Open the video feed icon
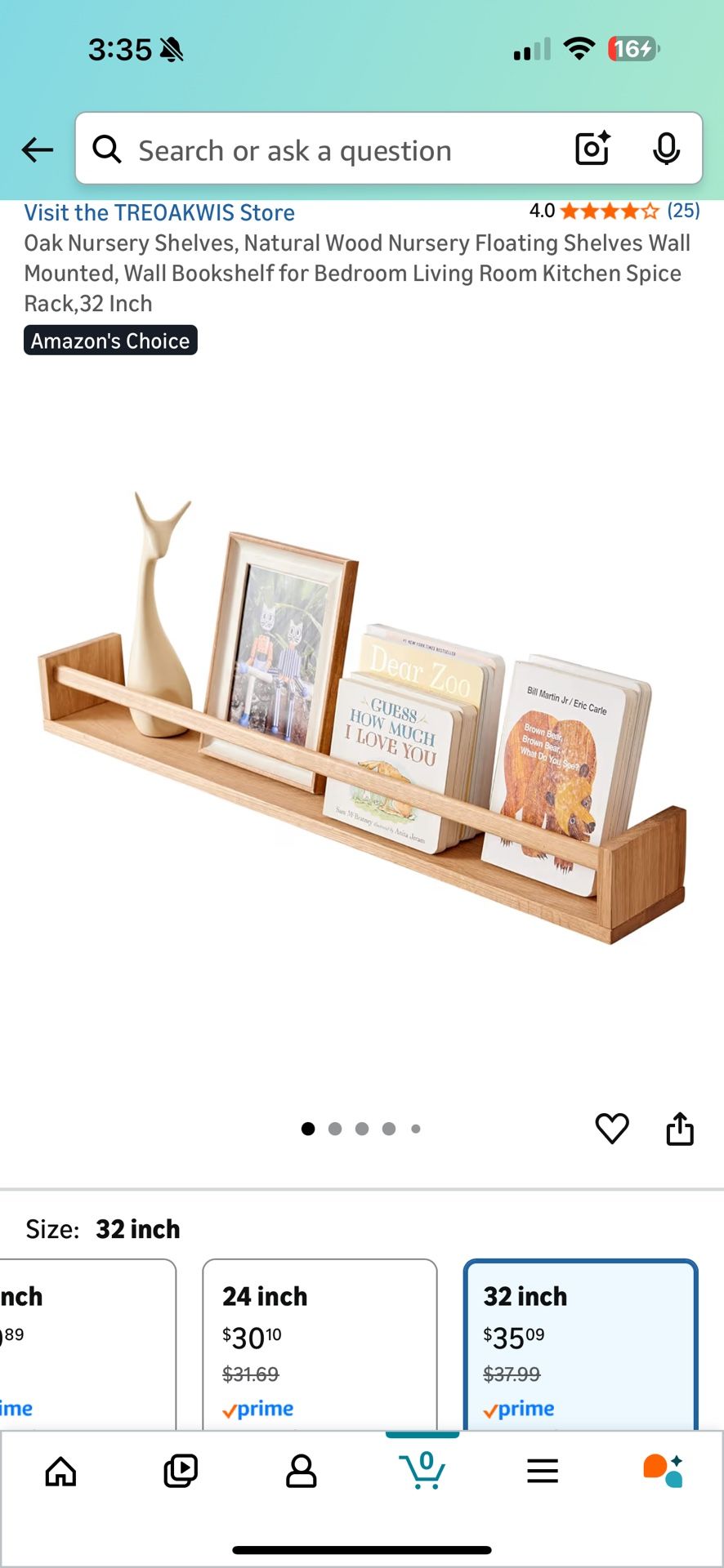Image resolution: width=724 pixels, height=1568 pixels. click(181, 1472)
